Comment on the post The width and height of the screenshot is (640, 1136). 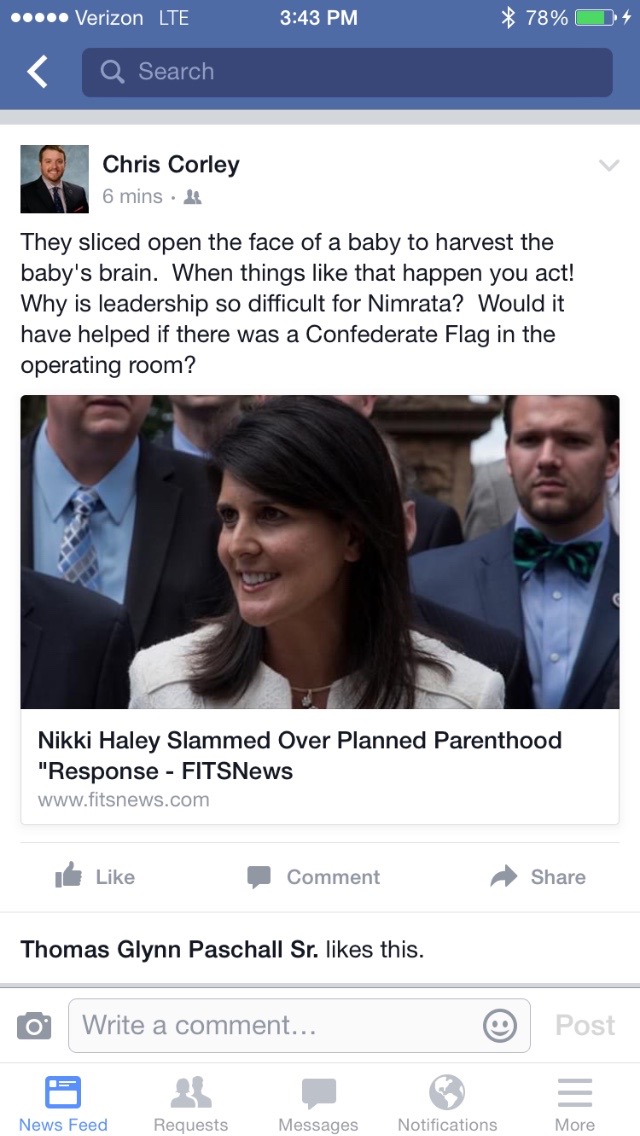tap(314, 877)
